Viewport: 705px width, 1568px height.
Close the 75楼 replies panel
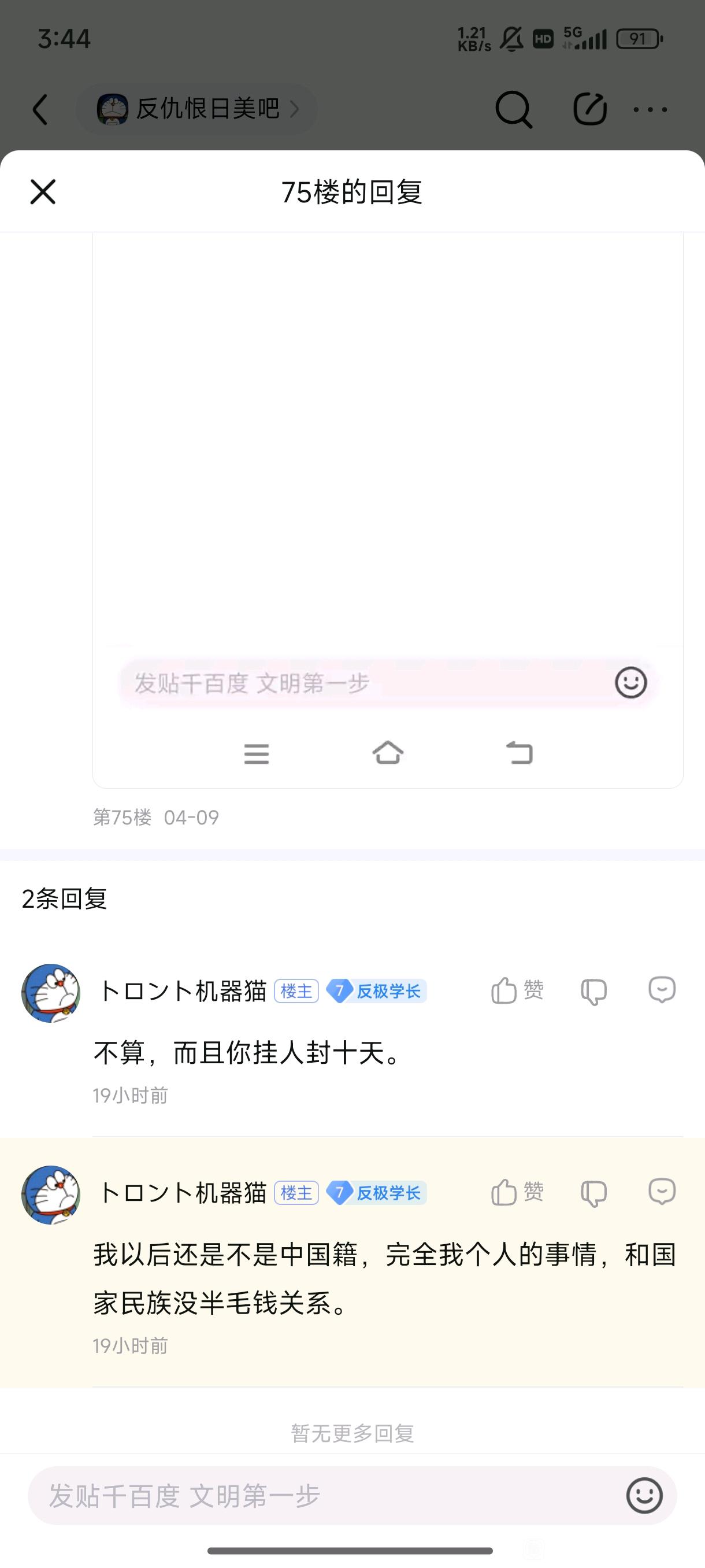43,192
